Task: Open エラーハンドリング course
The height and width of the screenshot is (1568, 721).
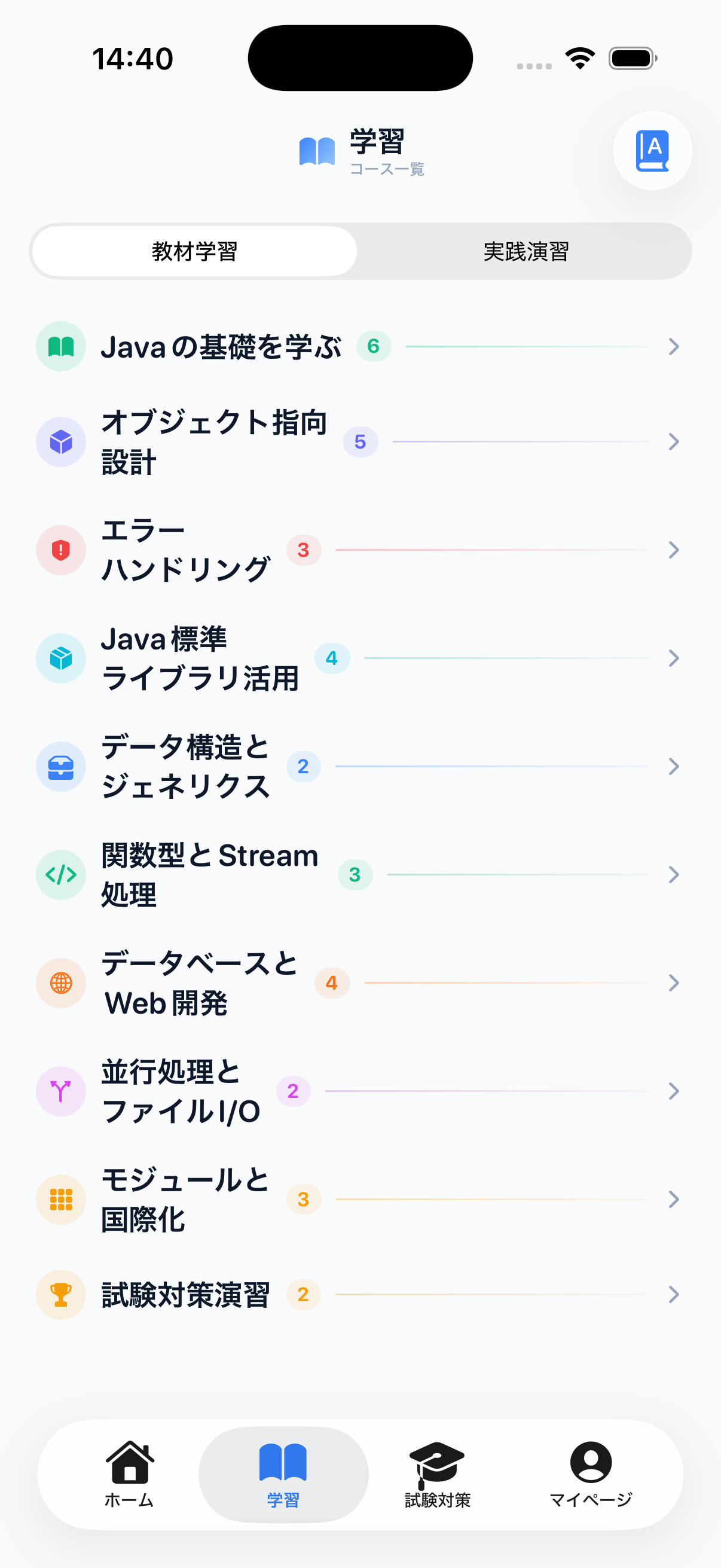Action: [x=360, y=550]
